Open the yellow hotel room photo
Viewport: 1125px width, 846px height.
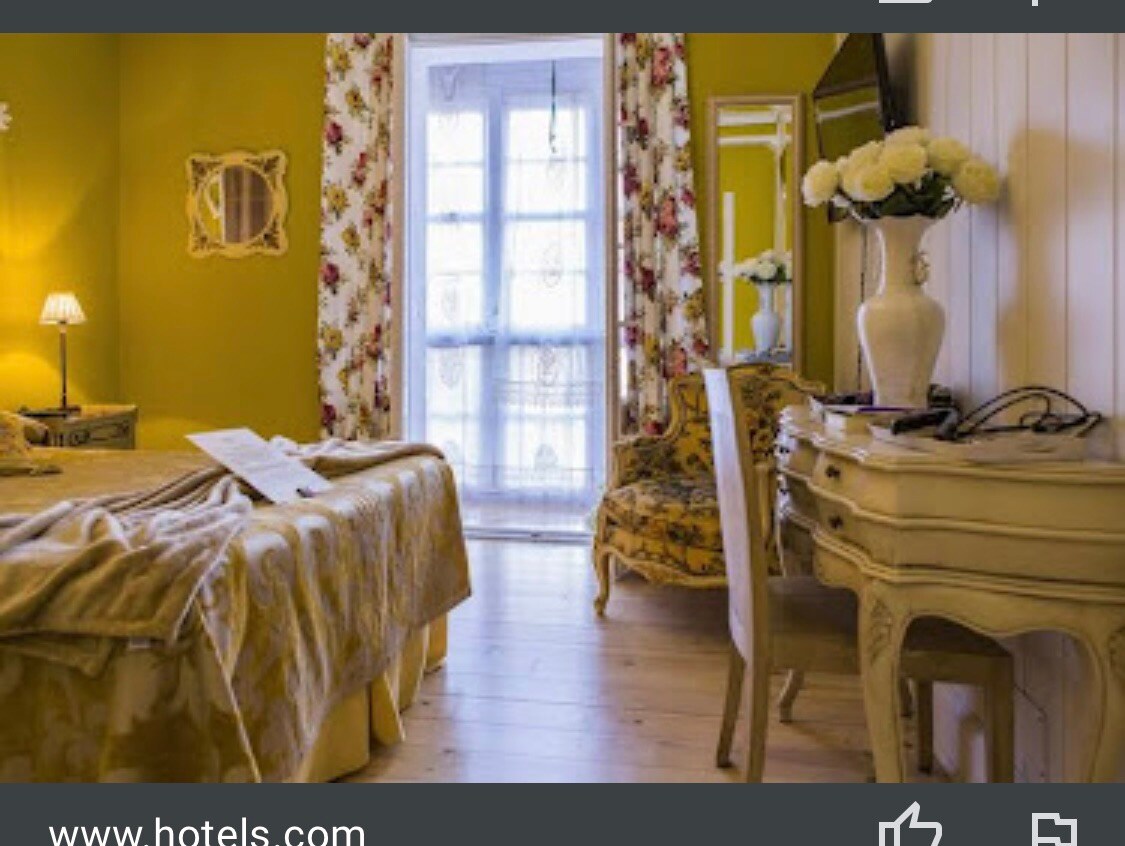point(562,408)
